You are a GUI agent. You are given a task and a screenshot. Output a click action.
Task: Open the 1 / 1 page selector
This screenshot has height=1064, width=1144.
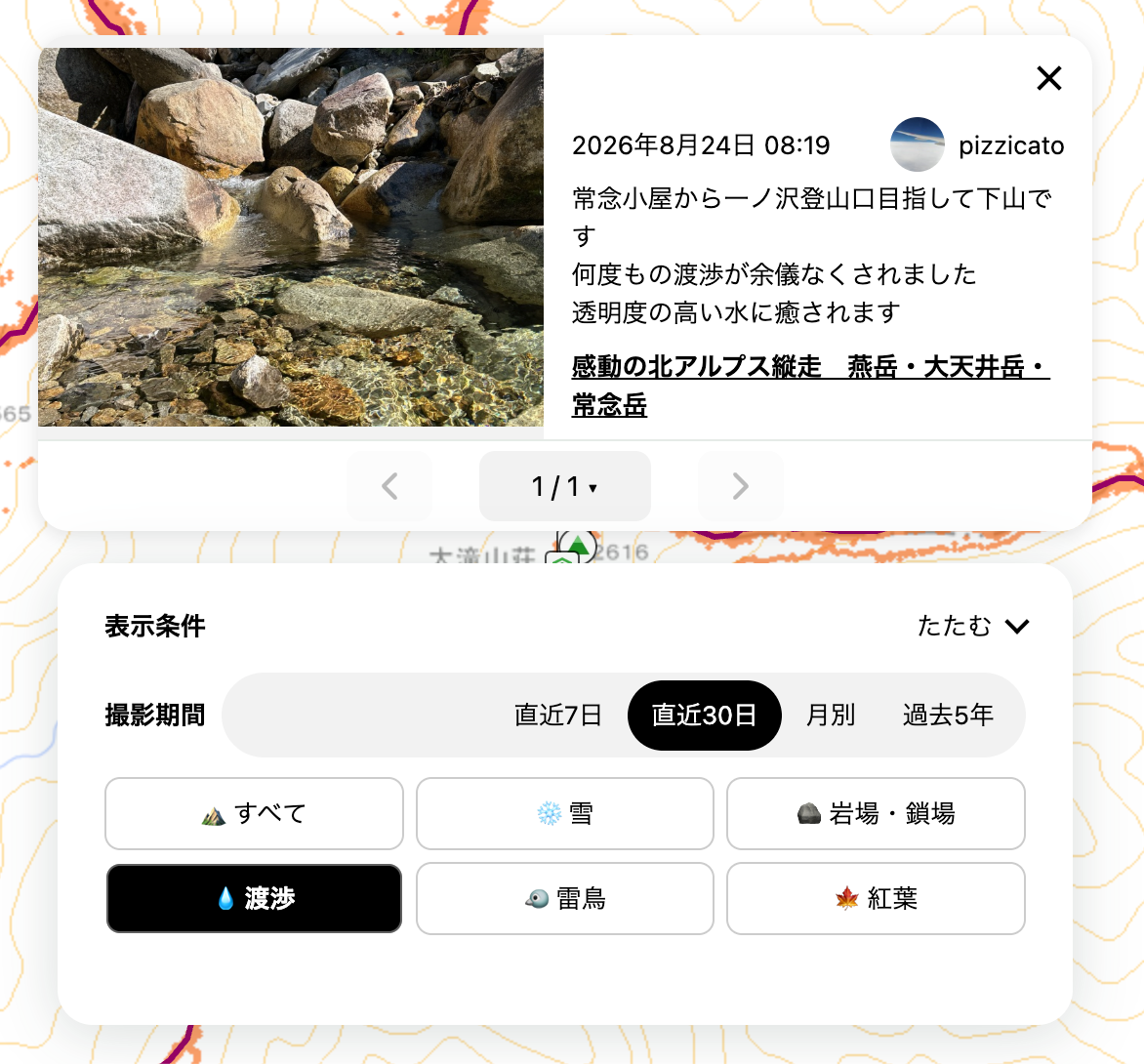[x=565, y=486]
